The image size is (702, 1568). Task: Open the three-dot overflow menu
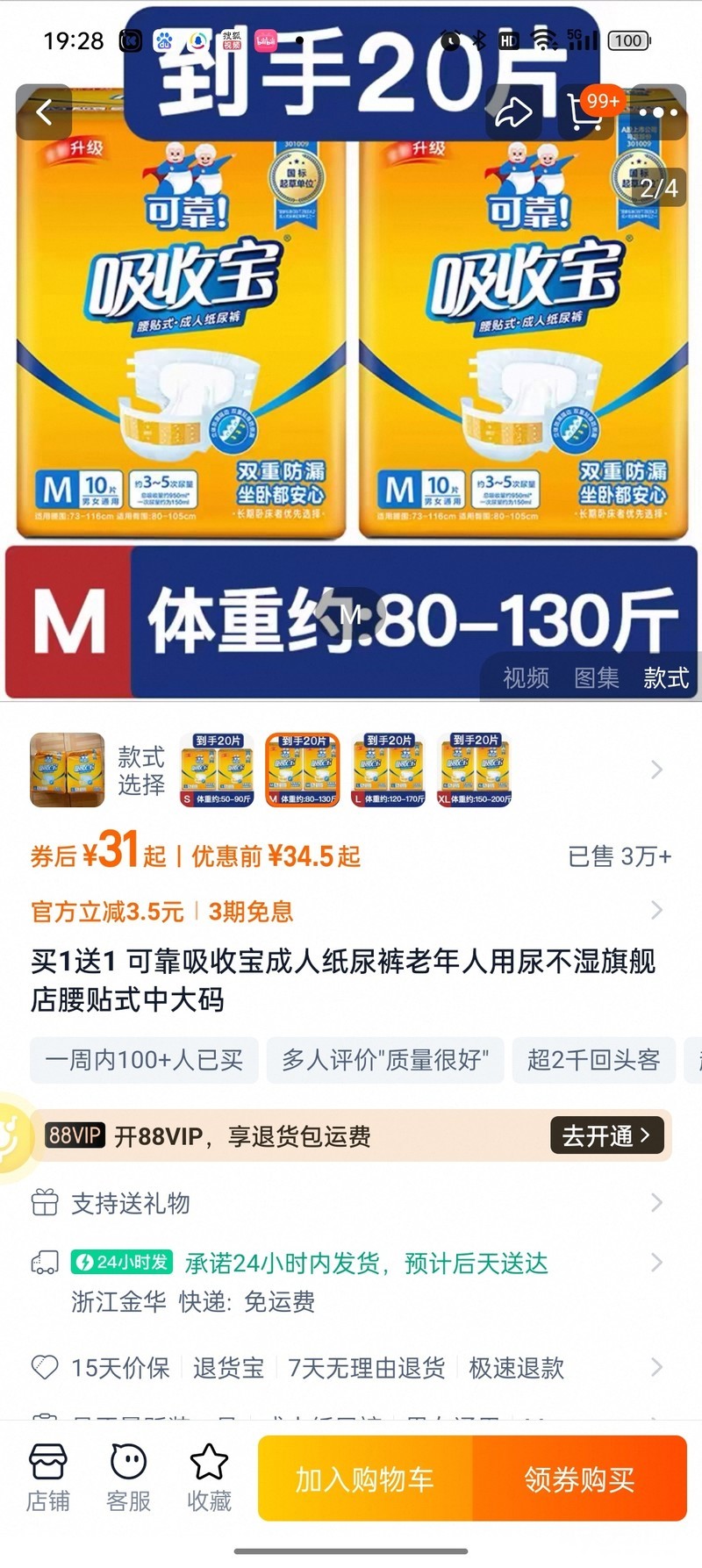pos(658,112)
